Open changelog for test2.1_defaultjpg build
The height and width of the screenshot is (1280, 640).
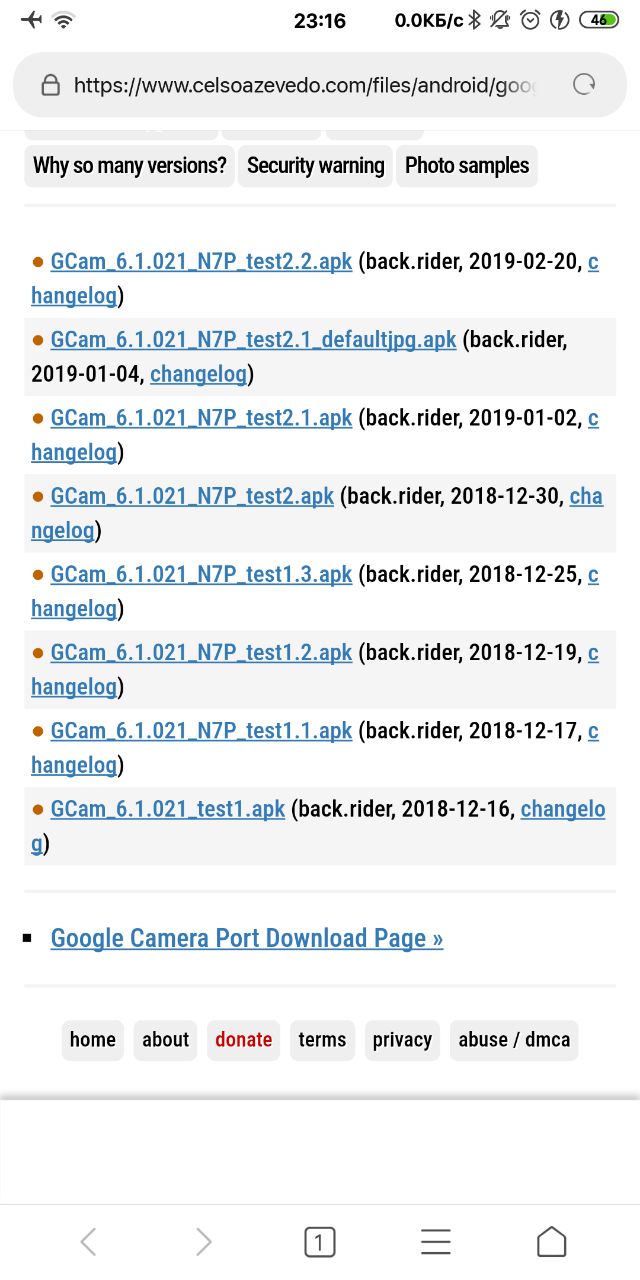(198, 374)
